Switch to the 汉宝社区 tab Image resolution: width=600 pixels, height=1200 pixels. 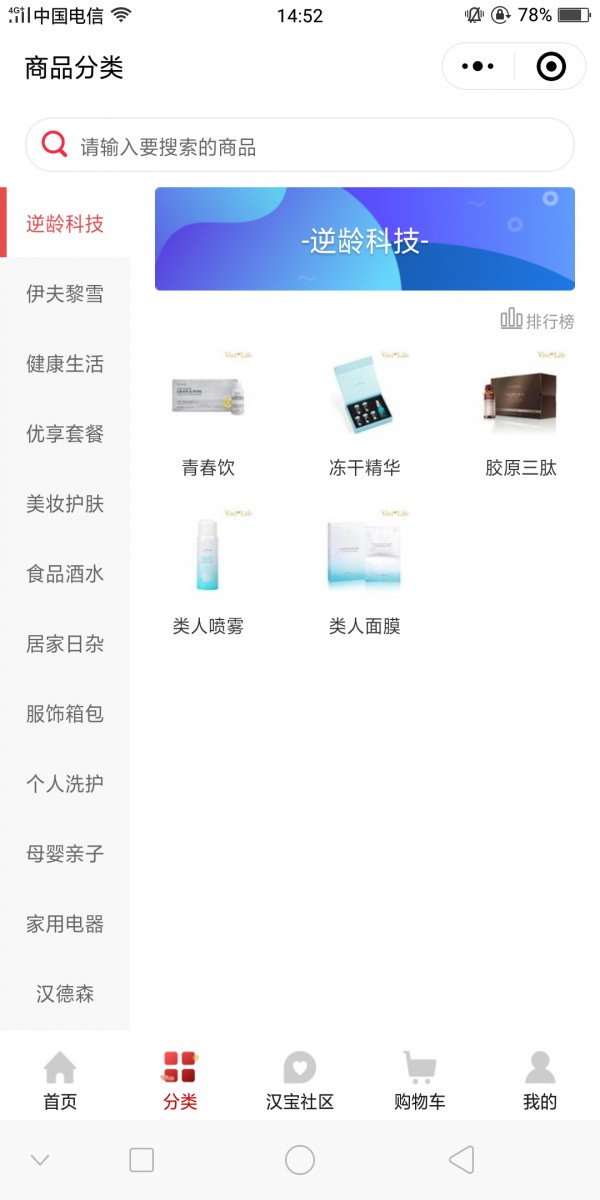[300, 1080]
